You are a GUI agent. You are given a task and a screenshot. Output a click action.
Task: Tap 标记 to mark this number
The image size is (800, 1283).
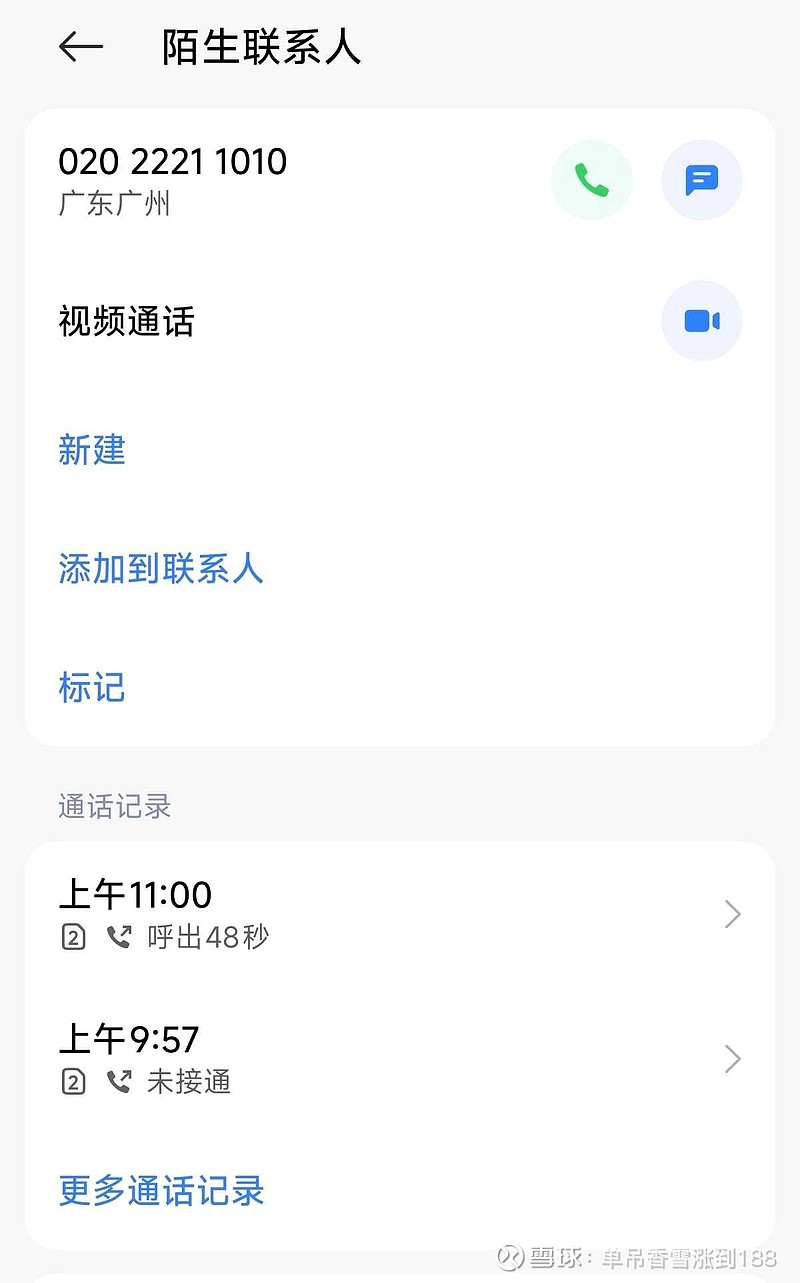coord(92,688)
